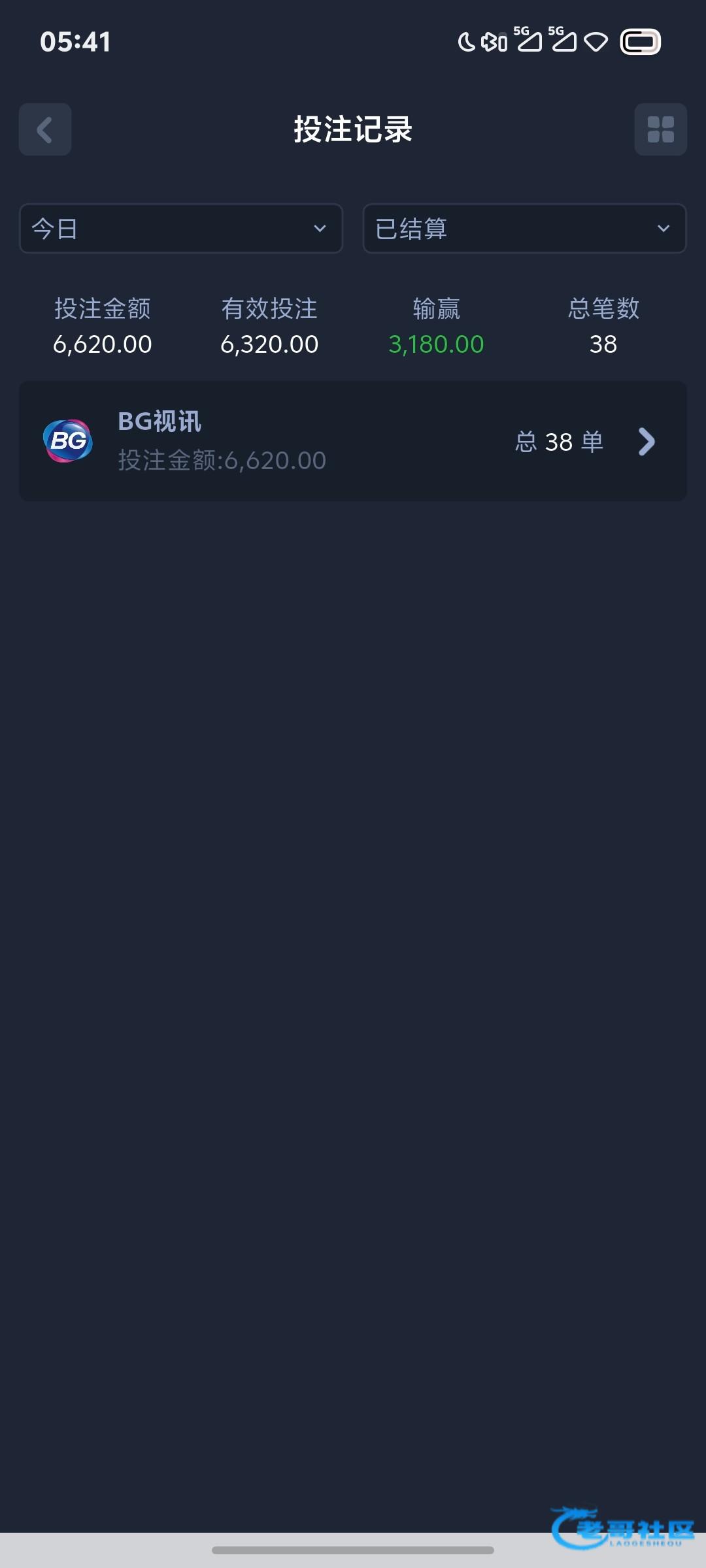Expand the 已结算 status dropdown

click(x=524, y=229)
